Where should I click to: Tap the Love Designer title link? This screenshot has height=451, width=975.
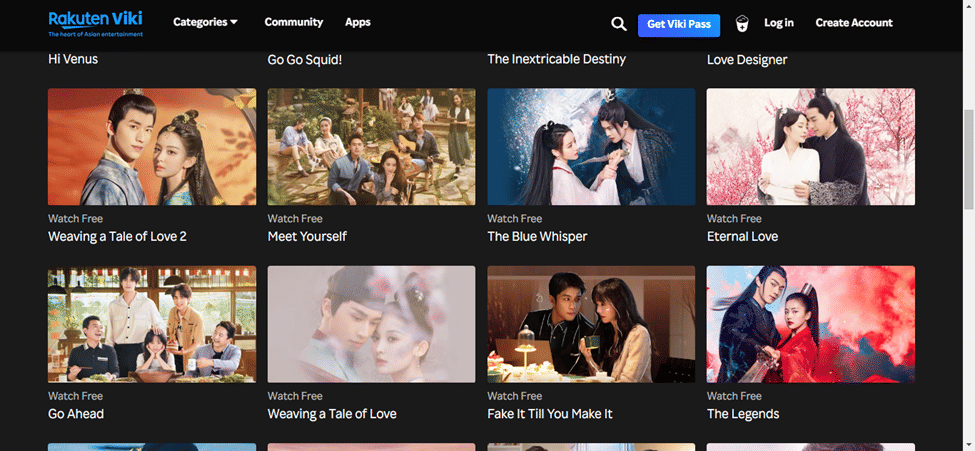(x=746, y=60)
